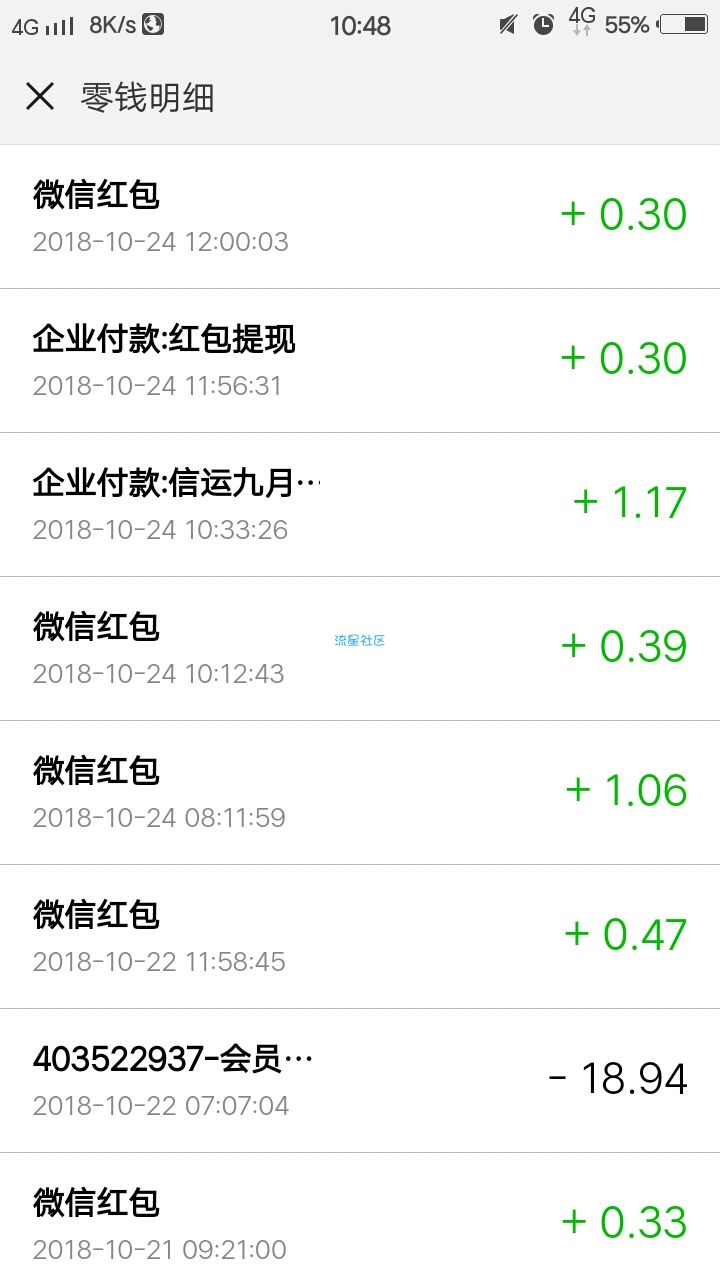Open 微信红包 entry from 2018-10-22 11:58:45
Viewport: 720px width, 1280px height.
[360, 936]
